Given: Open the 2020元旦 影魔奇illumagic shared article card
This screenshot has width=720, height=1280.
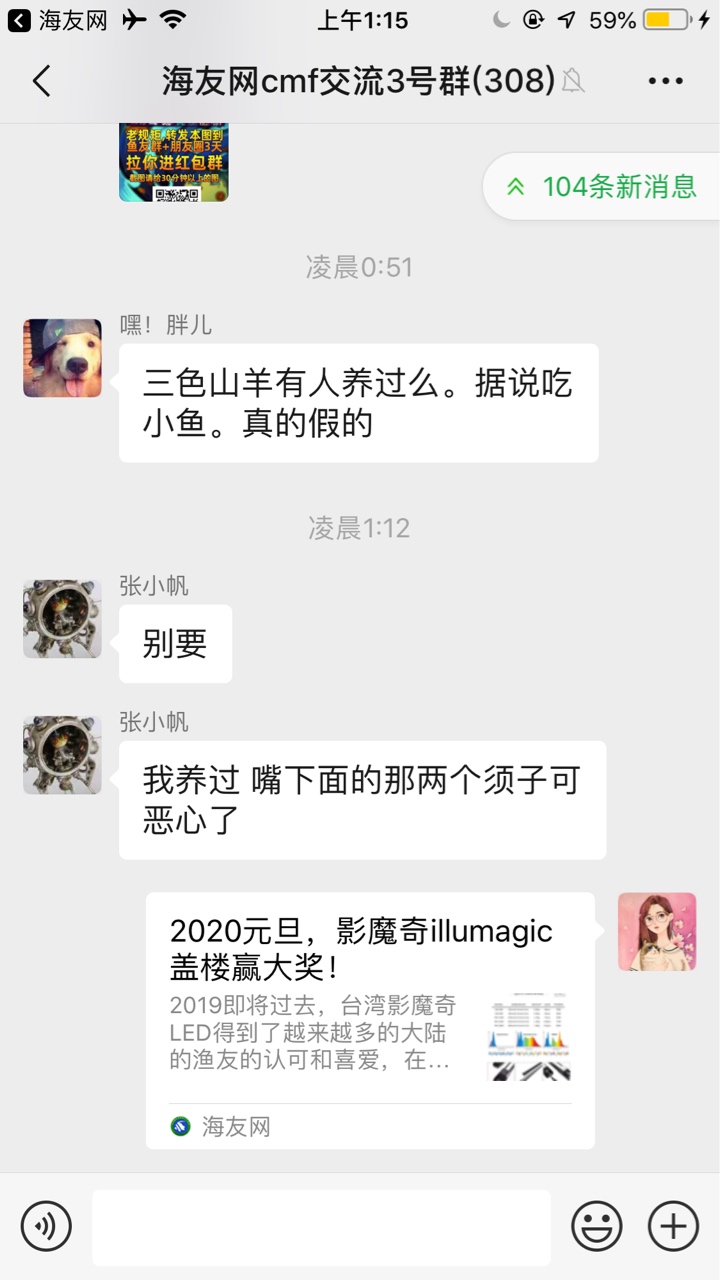Looking at the screenshot, I should pyautogui.click(x=370, y=1020).
